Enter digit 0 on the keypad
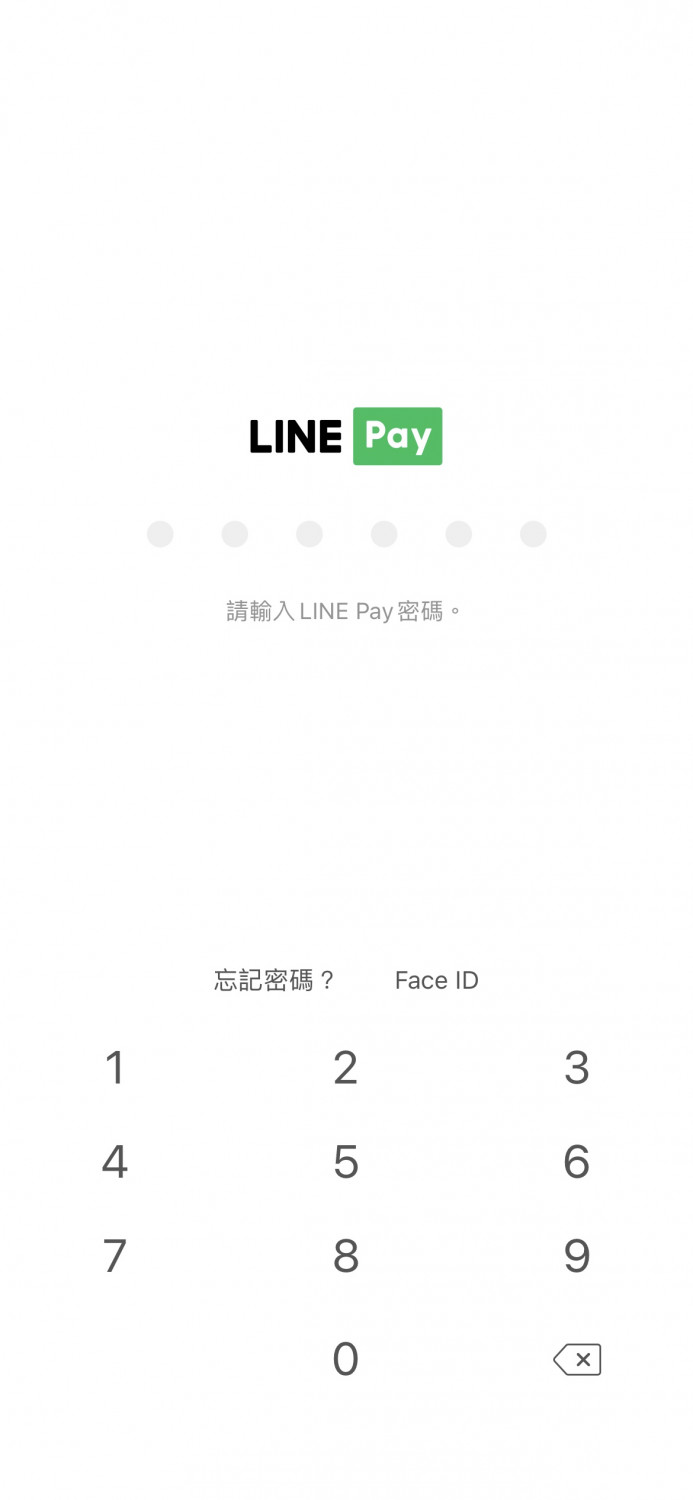Image resolution: width=693 pixels, height=1500 pixels. [346, 1359]
